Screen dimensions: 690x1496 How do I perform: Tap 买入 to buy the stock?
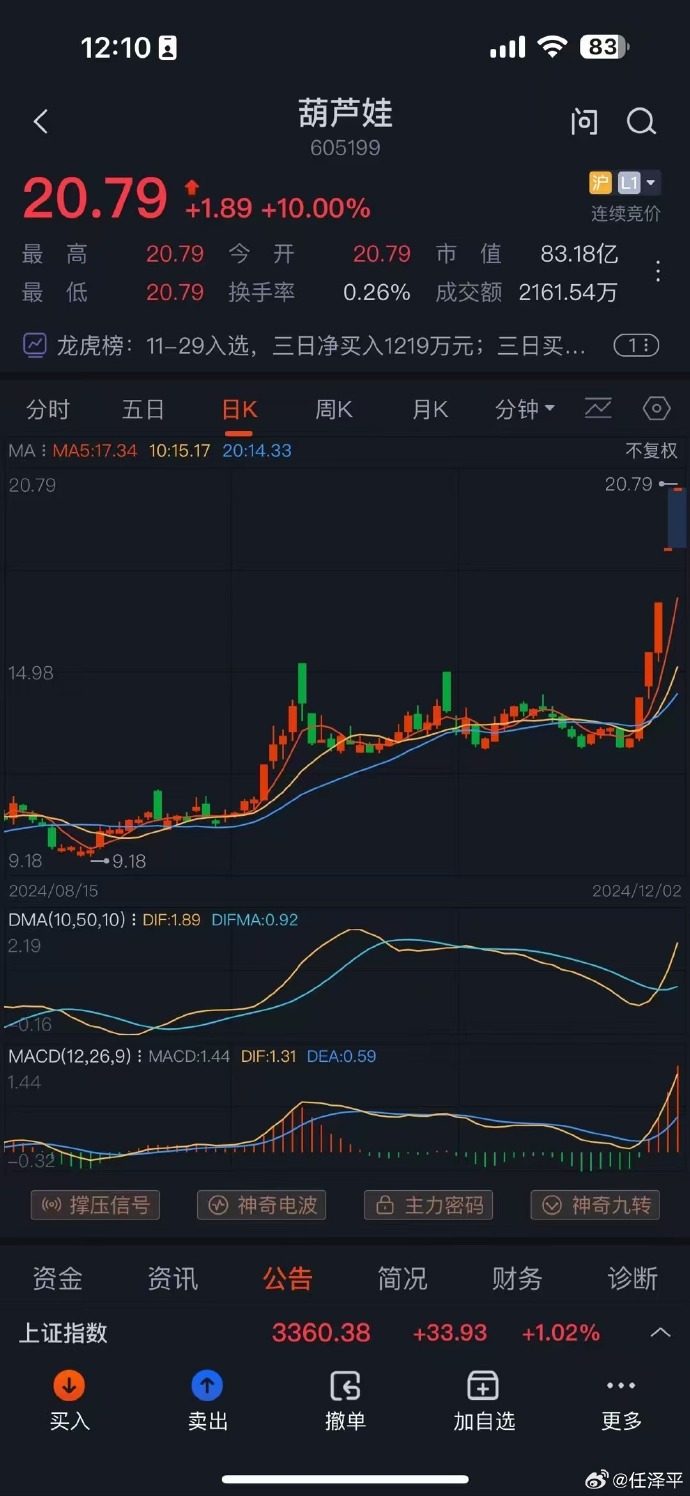69,1400
